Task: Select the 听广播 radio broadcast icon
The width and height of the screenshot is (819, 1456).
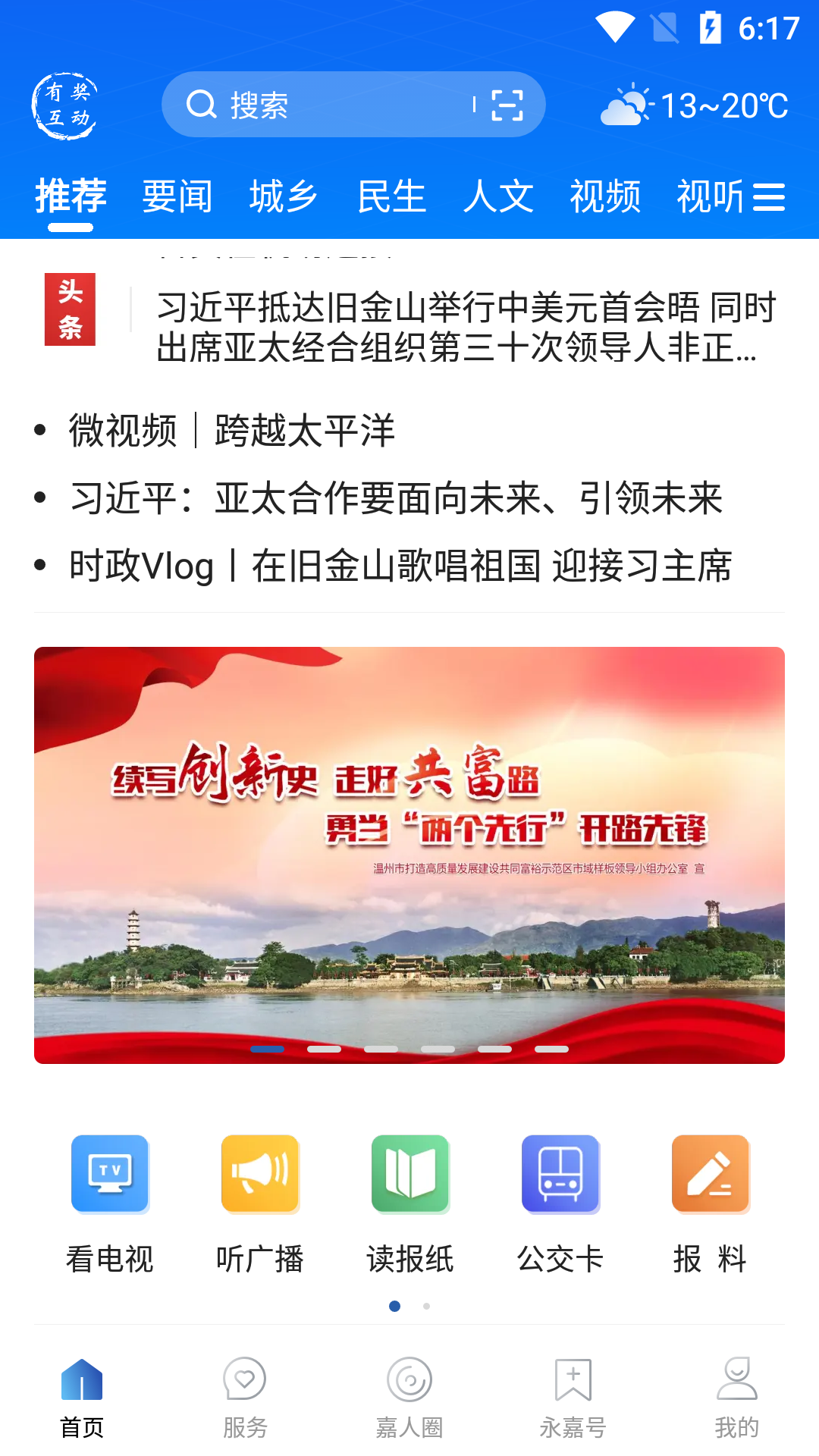Action: pos(259,1175)
